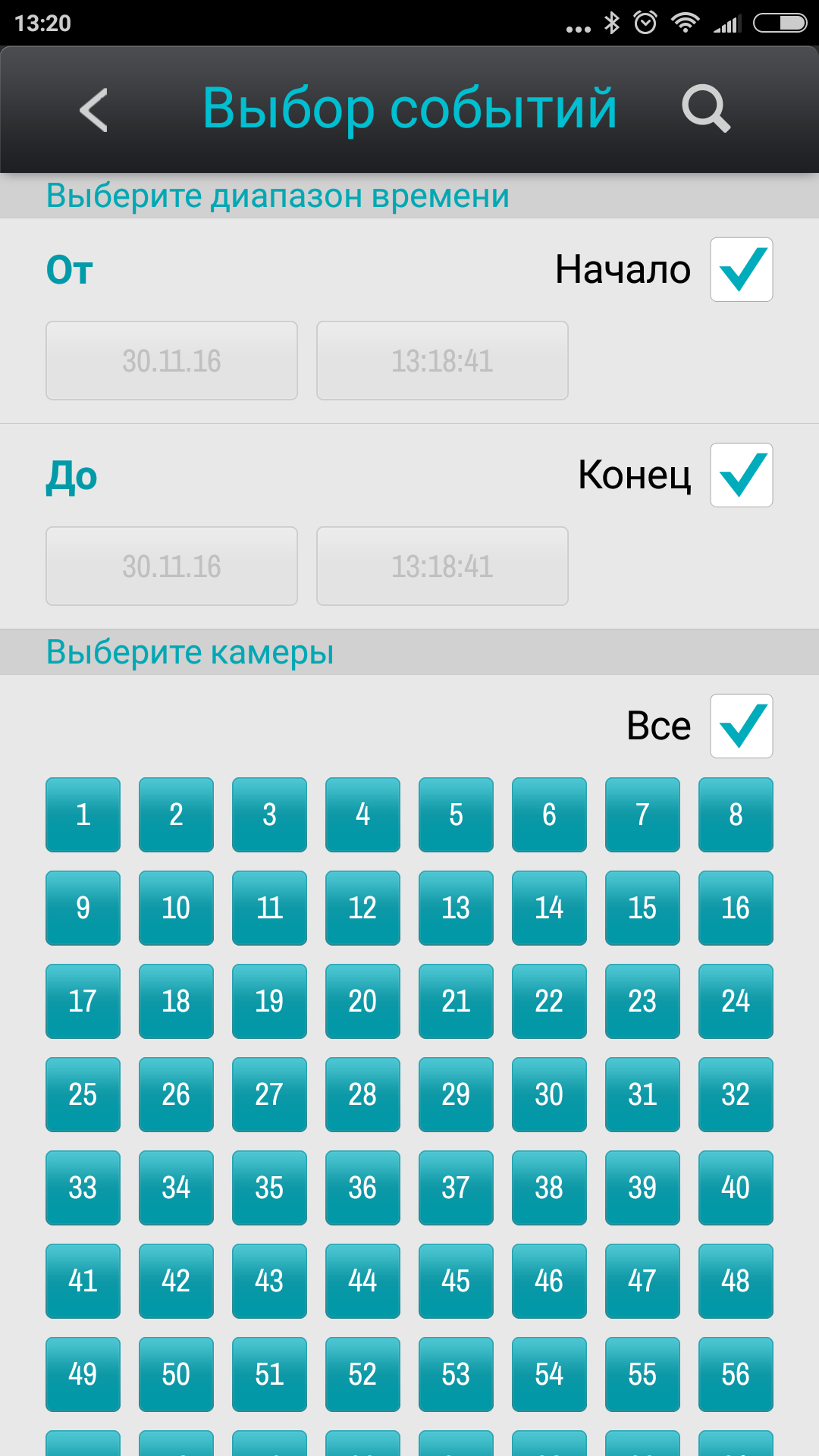The height and width of the screenshot is (1456, 819).
Task: Open the До date field
Action: (171, 566)
